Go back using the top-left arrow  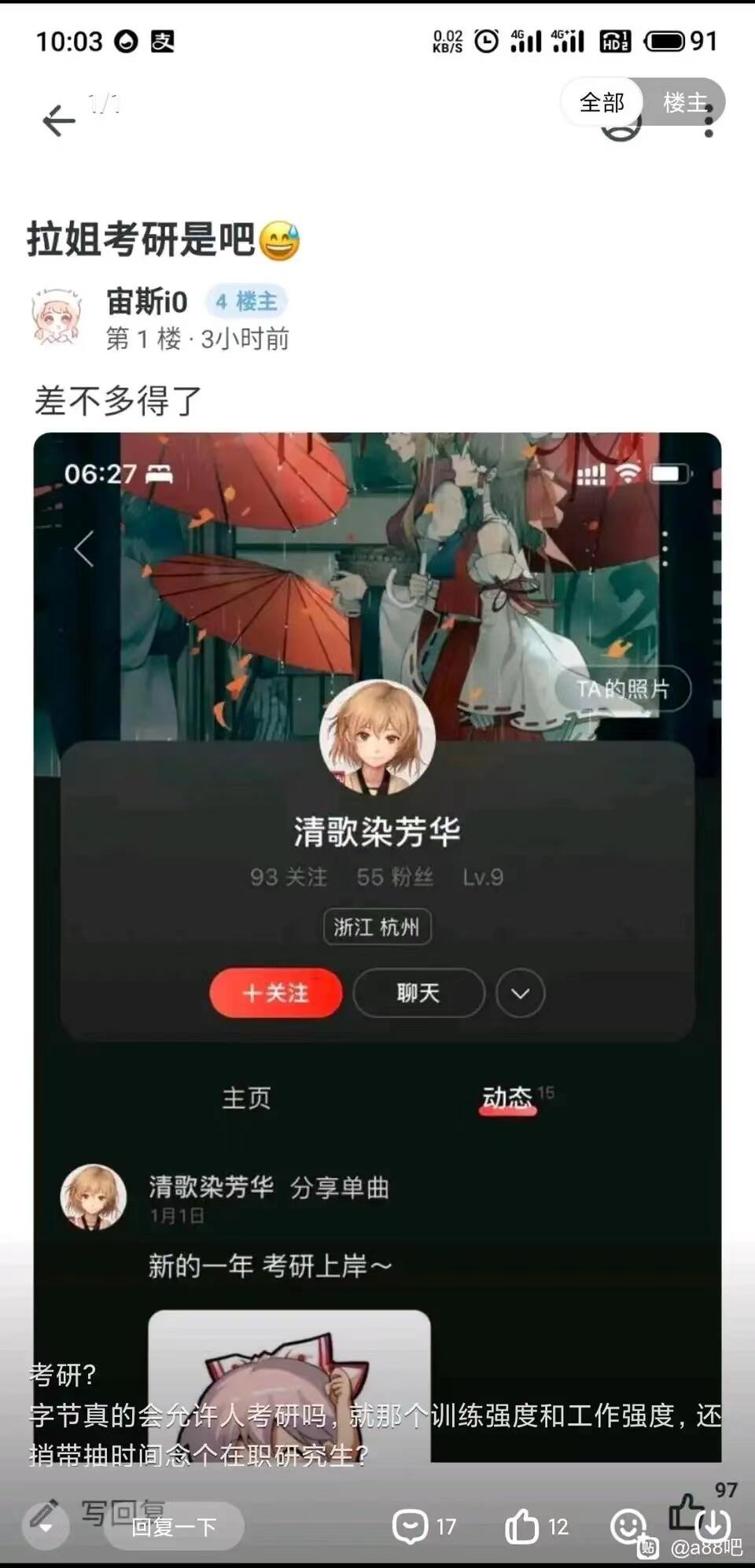[58, 121]
